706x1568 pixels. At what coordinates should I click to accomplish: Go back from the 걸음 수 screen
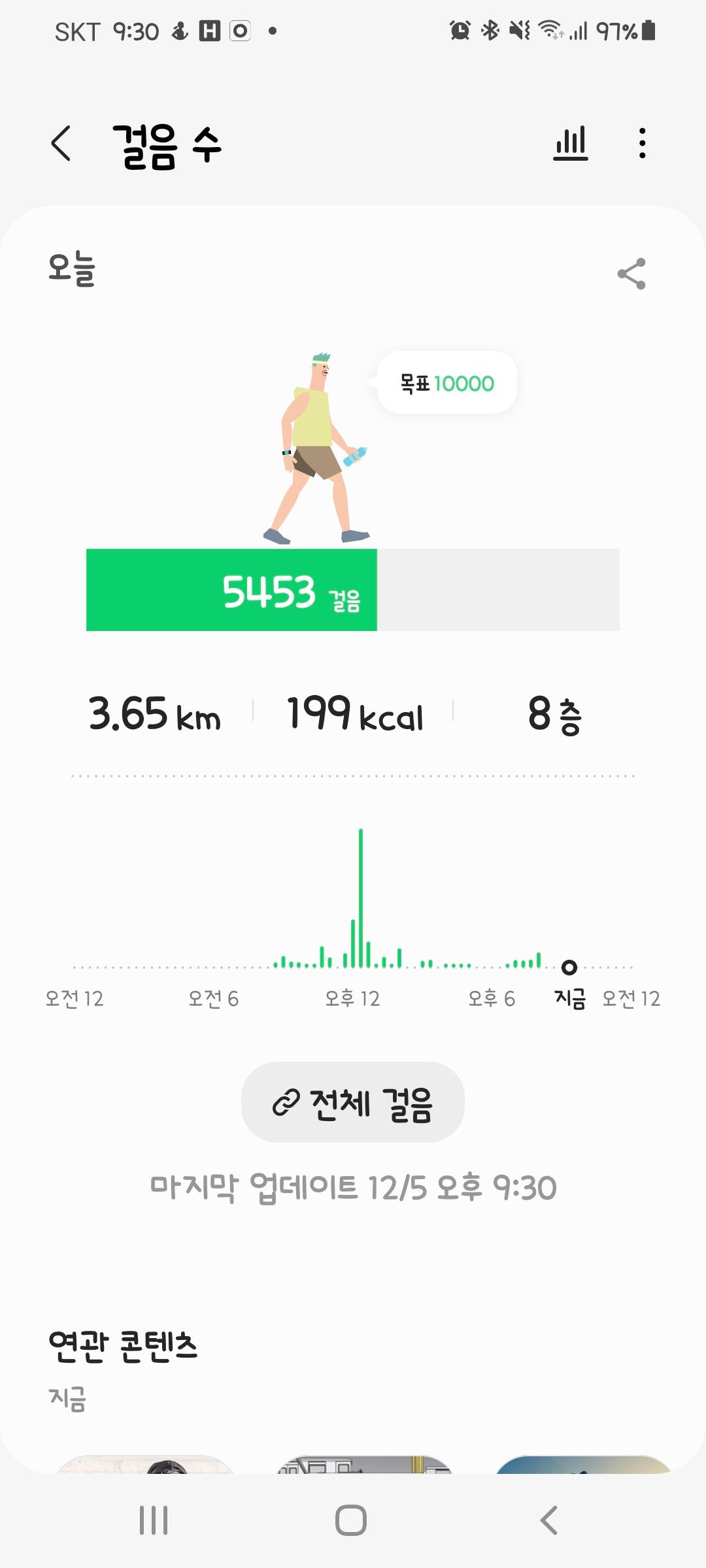(61, 143)
